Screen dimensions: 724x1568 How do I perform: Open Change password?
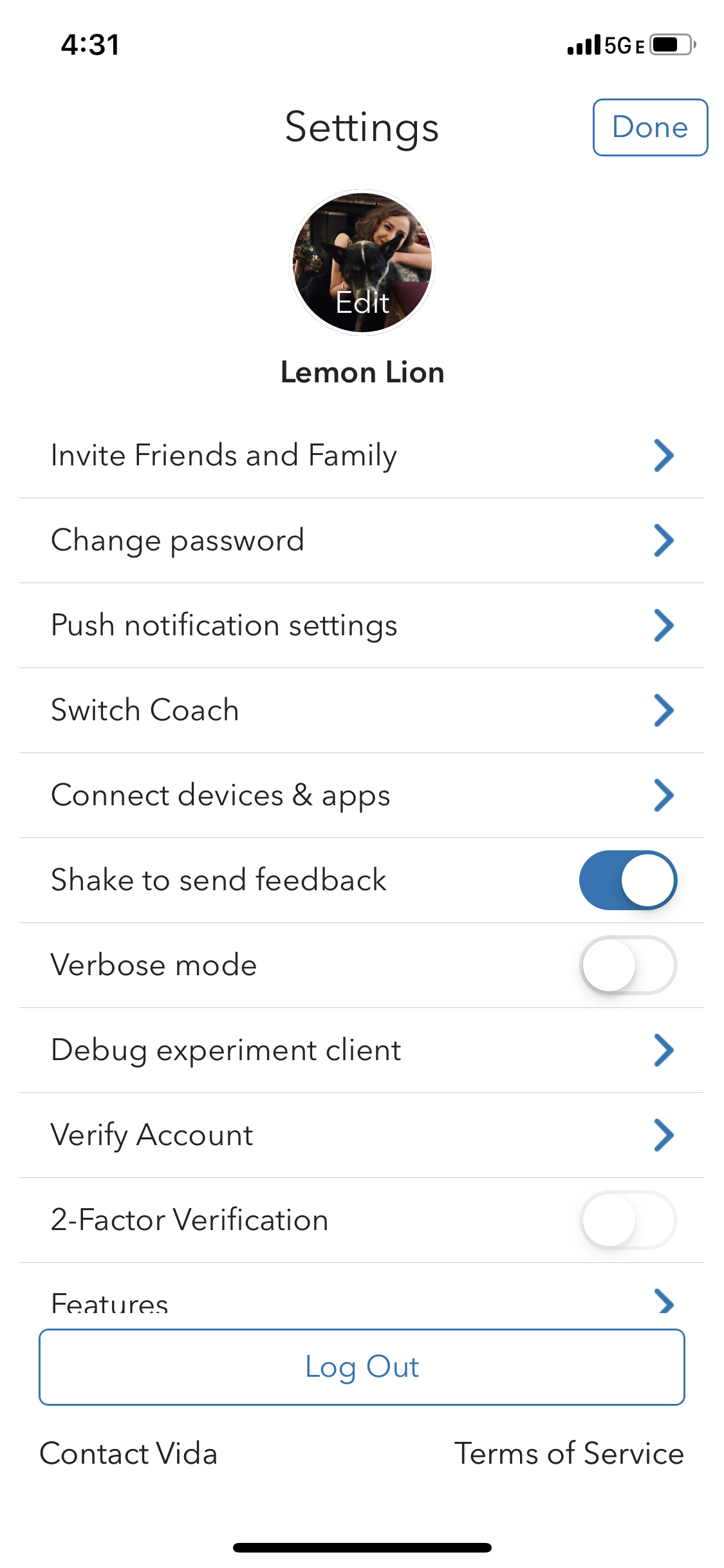[362, 541]
